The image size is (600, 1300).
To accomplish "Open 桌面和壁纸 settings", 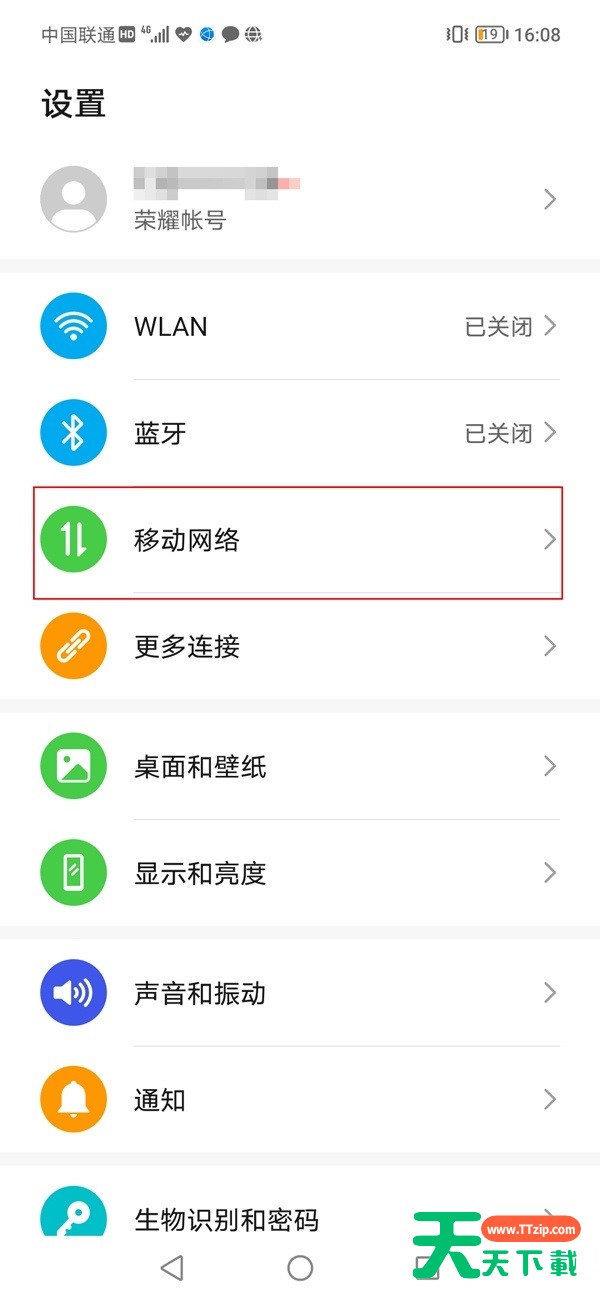I will (x=300, y=766).
